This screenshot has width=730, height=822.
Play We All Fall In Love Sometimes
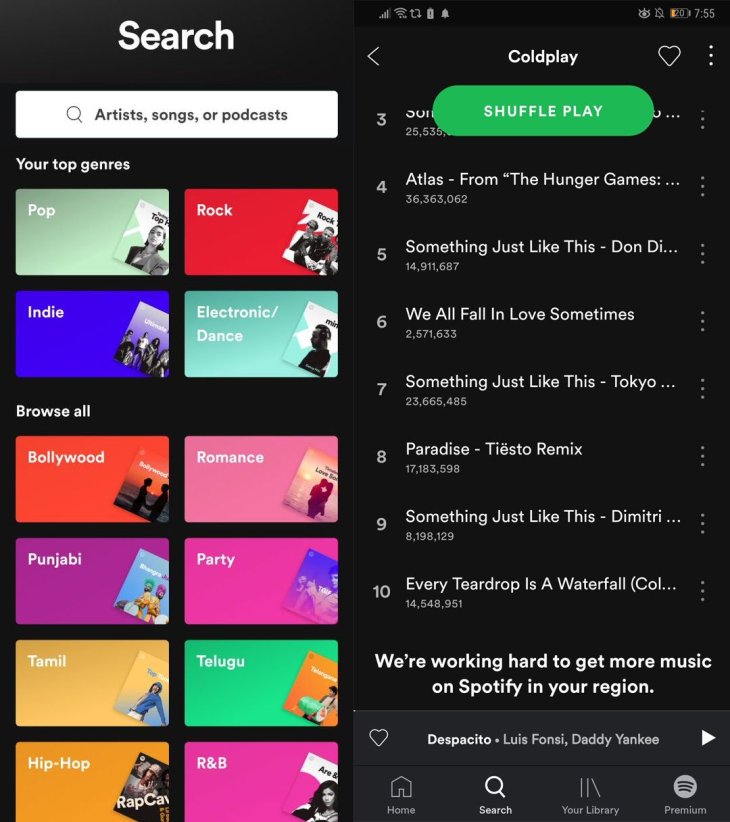(520, 322)
